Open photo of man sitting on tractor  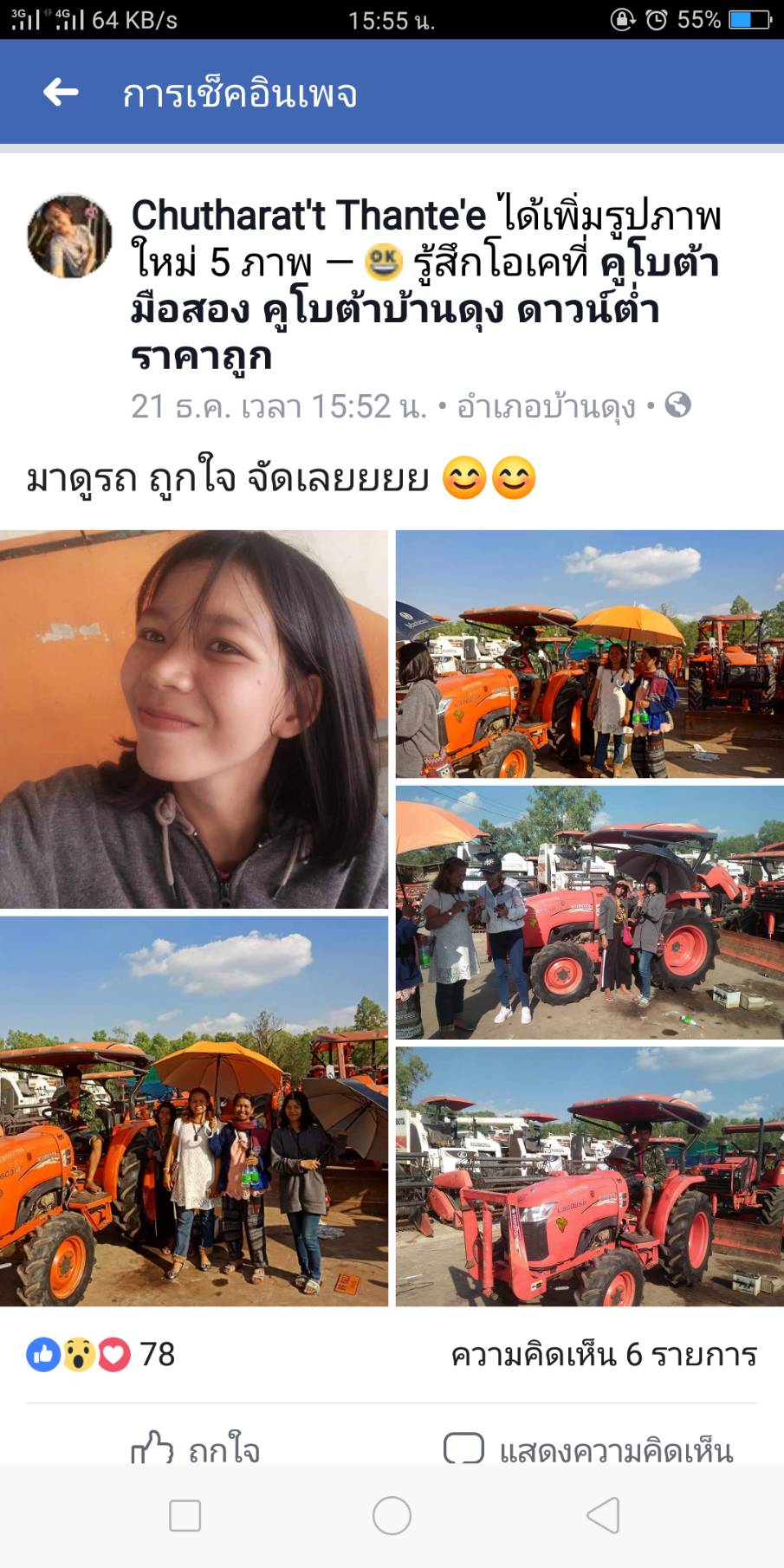tap(589, 1176)
